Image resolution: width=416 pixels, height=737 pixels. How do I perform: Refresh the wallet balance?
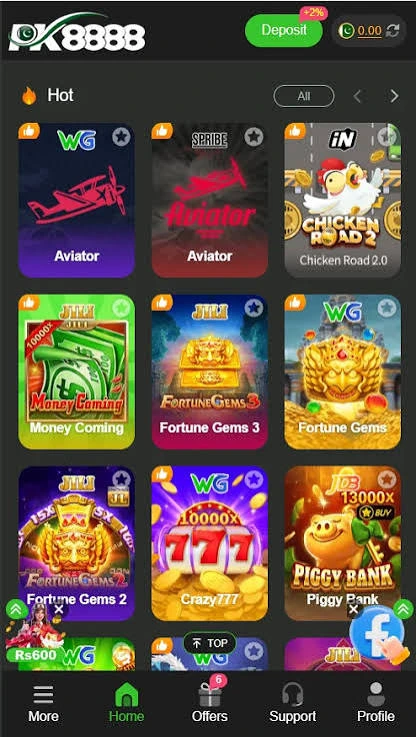[393, 31]
